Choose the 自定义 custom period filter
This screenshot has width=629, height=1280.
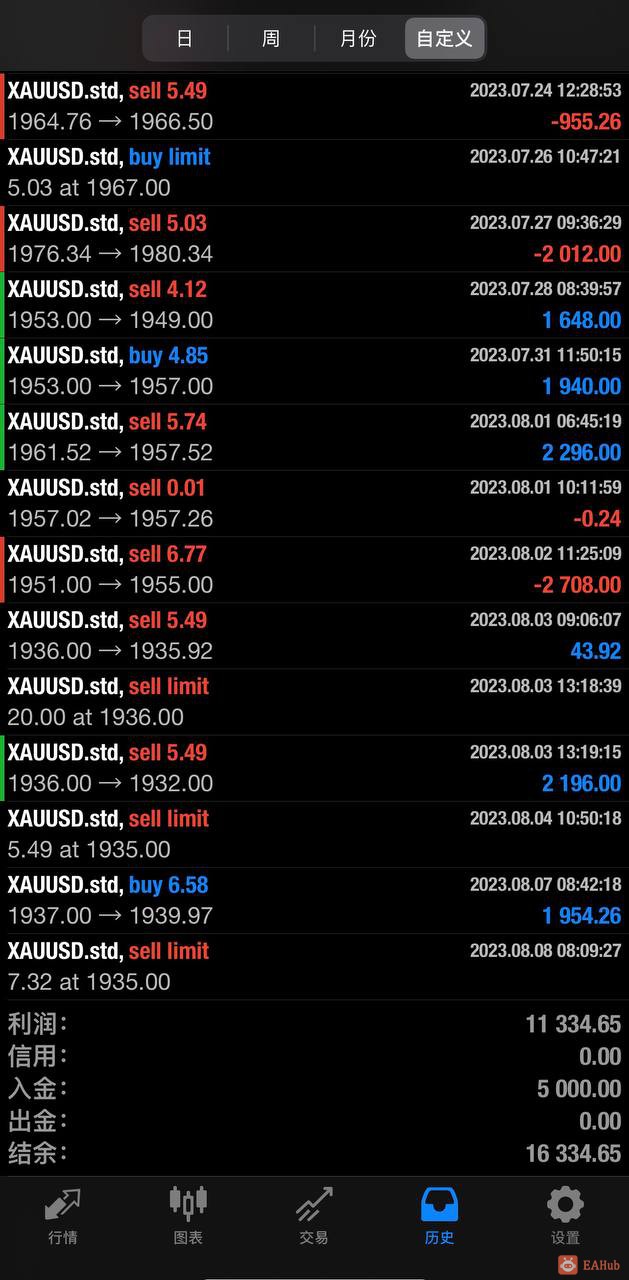tap(444, 39)
